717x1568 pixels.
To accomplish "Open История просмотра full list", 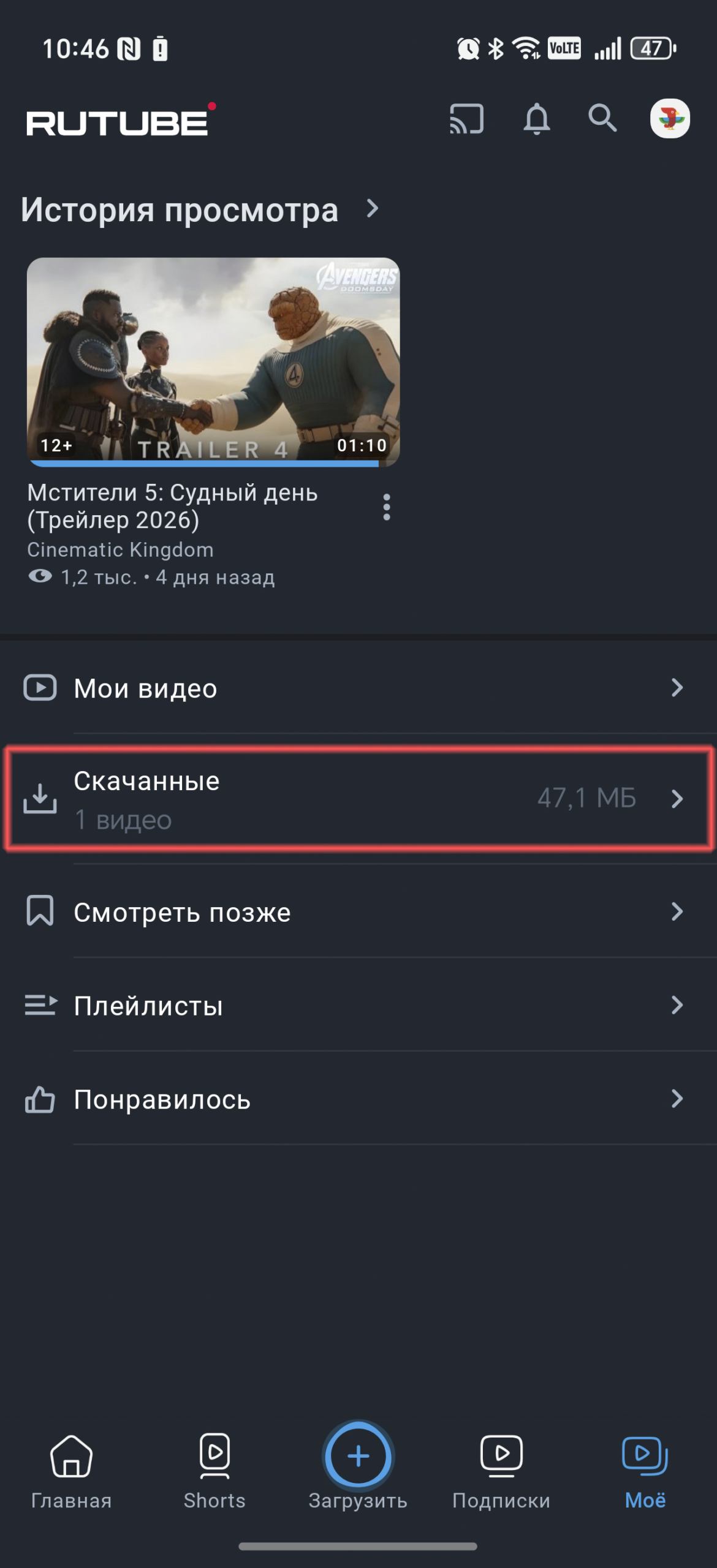I will click(200, 210).
